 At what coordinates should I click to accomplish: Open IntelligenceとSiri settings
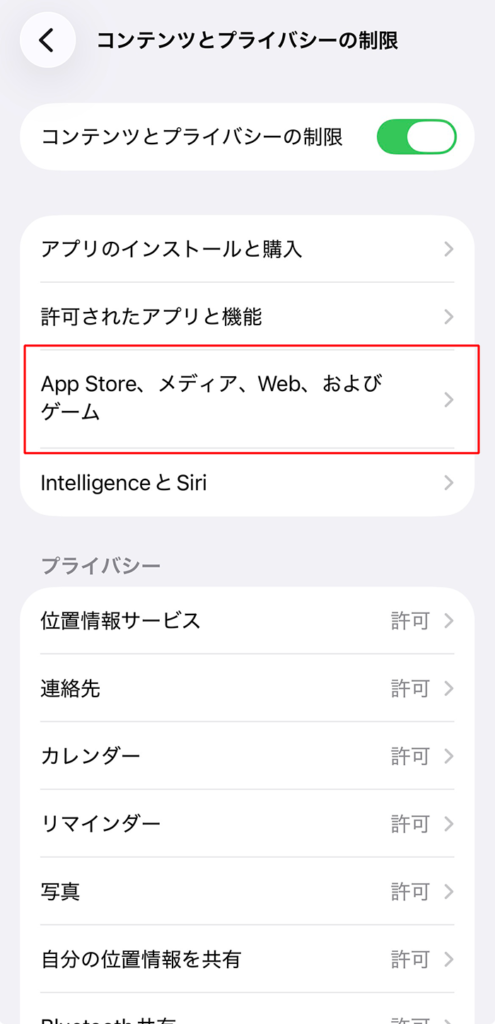(x=248, y=483)
